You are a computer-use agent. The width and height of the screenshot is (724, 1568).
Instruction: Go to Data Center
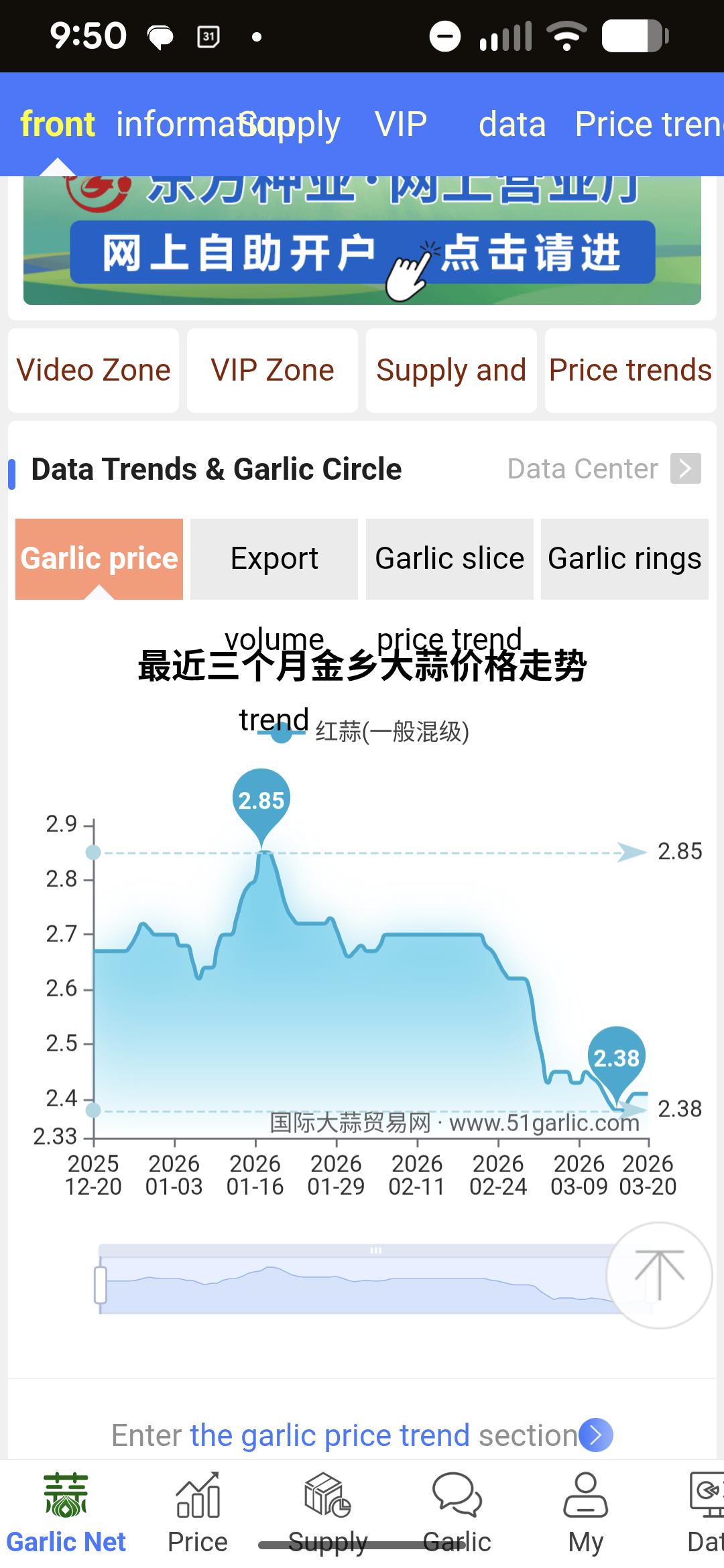click(603, 468)
